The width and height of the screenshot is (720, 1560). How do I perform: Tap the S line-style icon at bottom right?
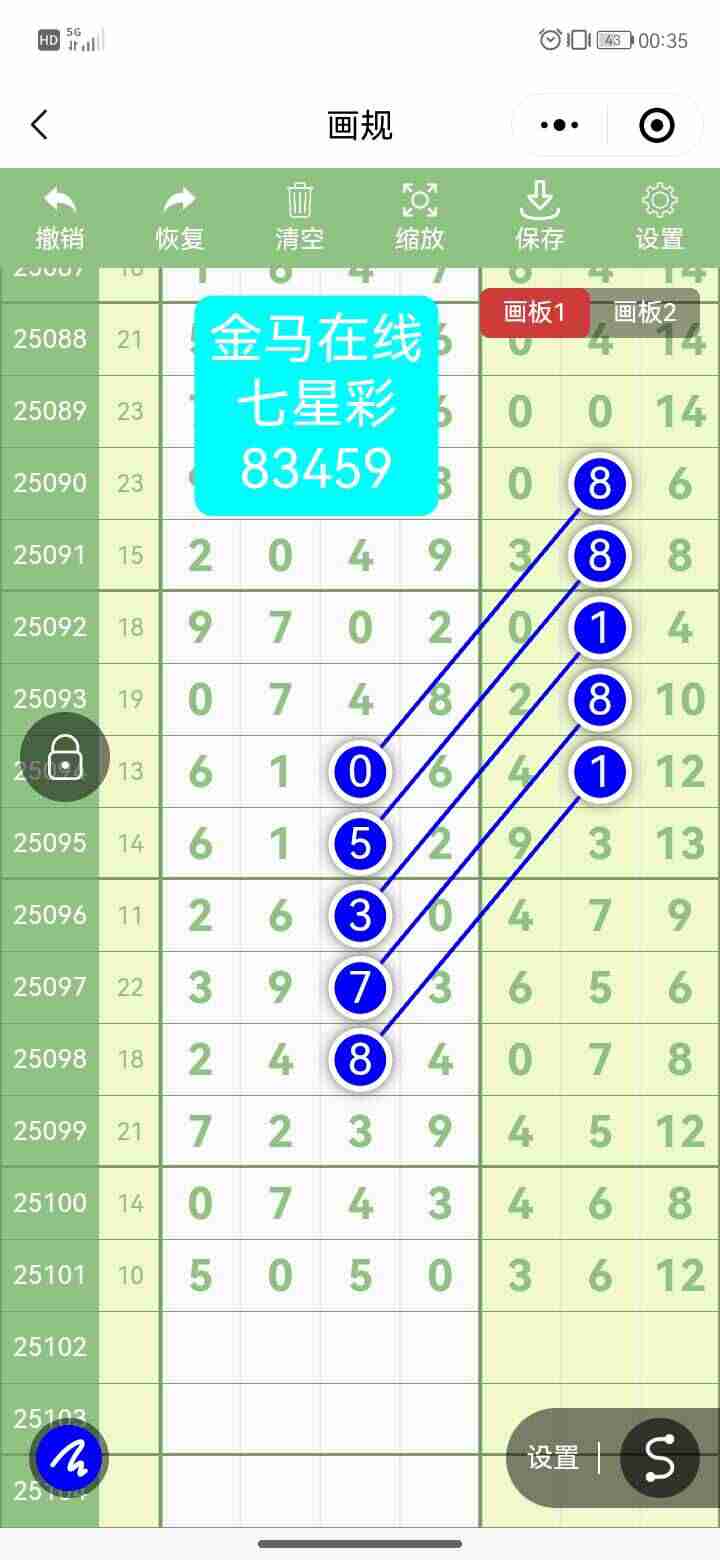(659, 1457)
